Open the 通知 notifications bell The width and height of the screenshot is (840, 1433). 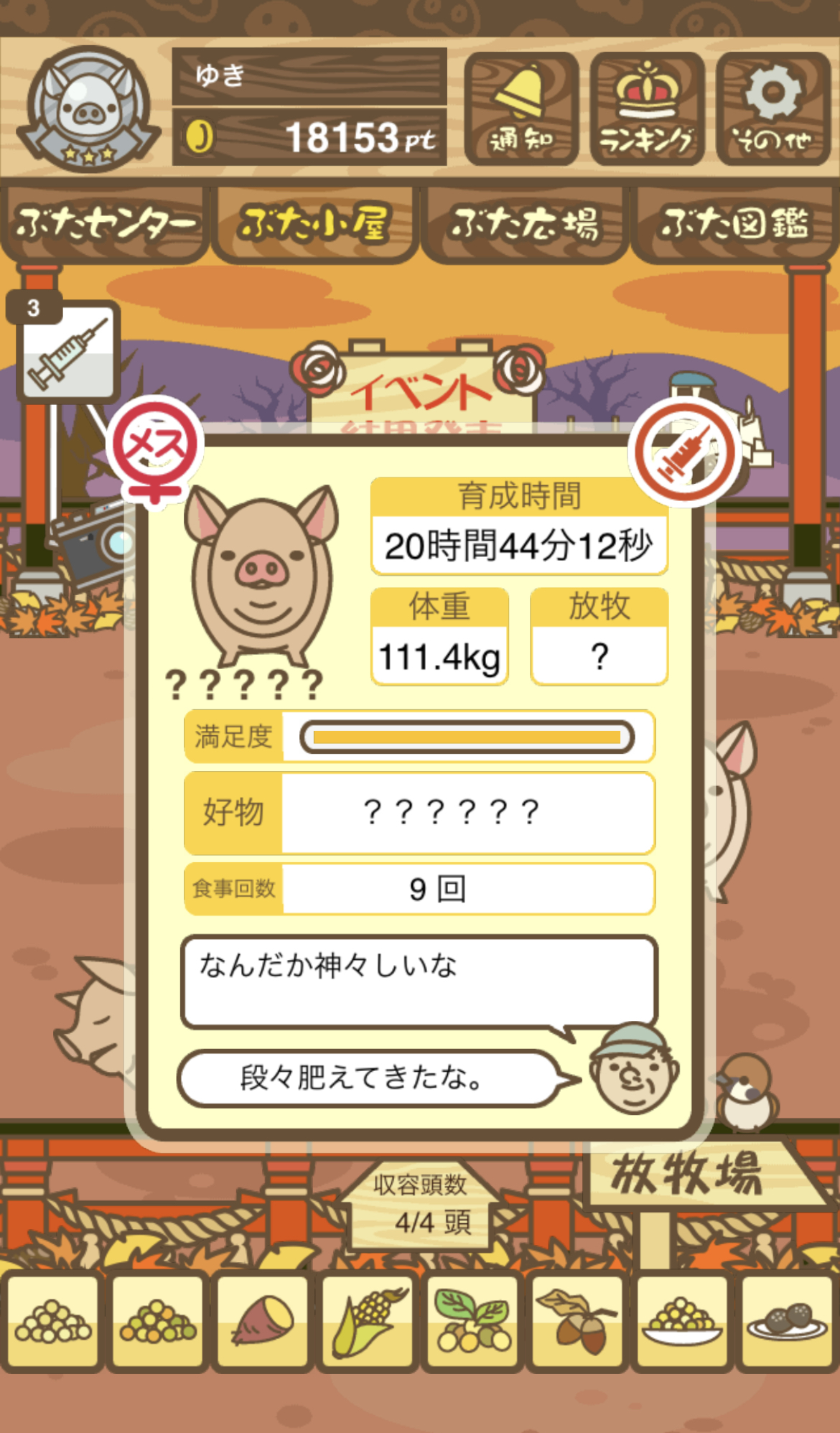521,108
